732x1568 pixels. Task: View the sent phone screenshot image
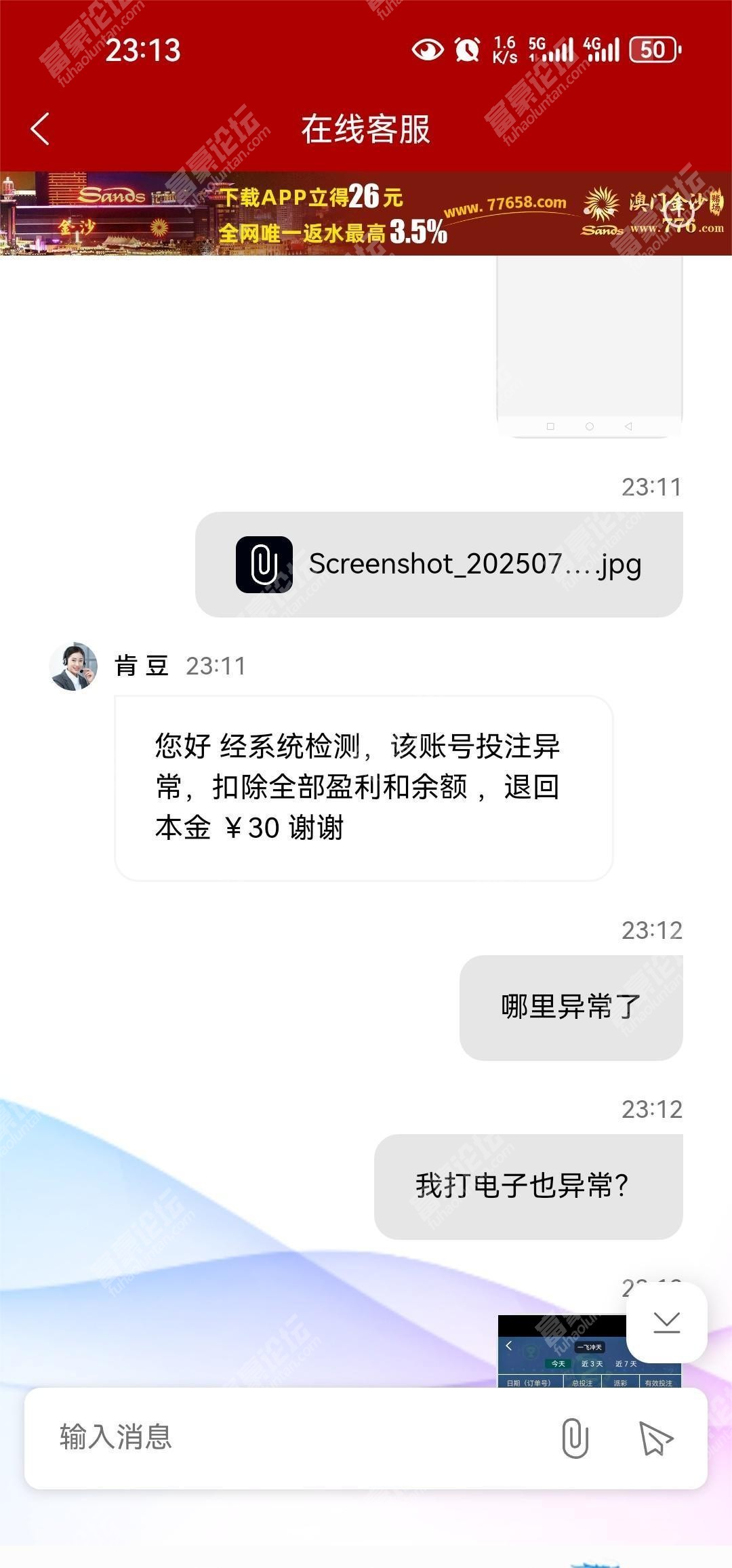(x=589, y=346)
